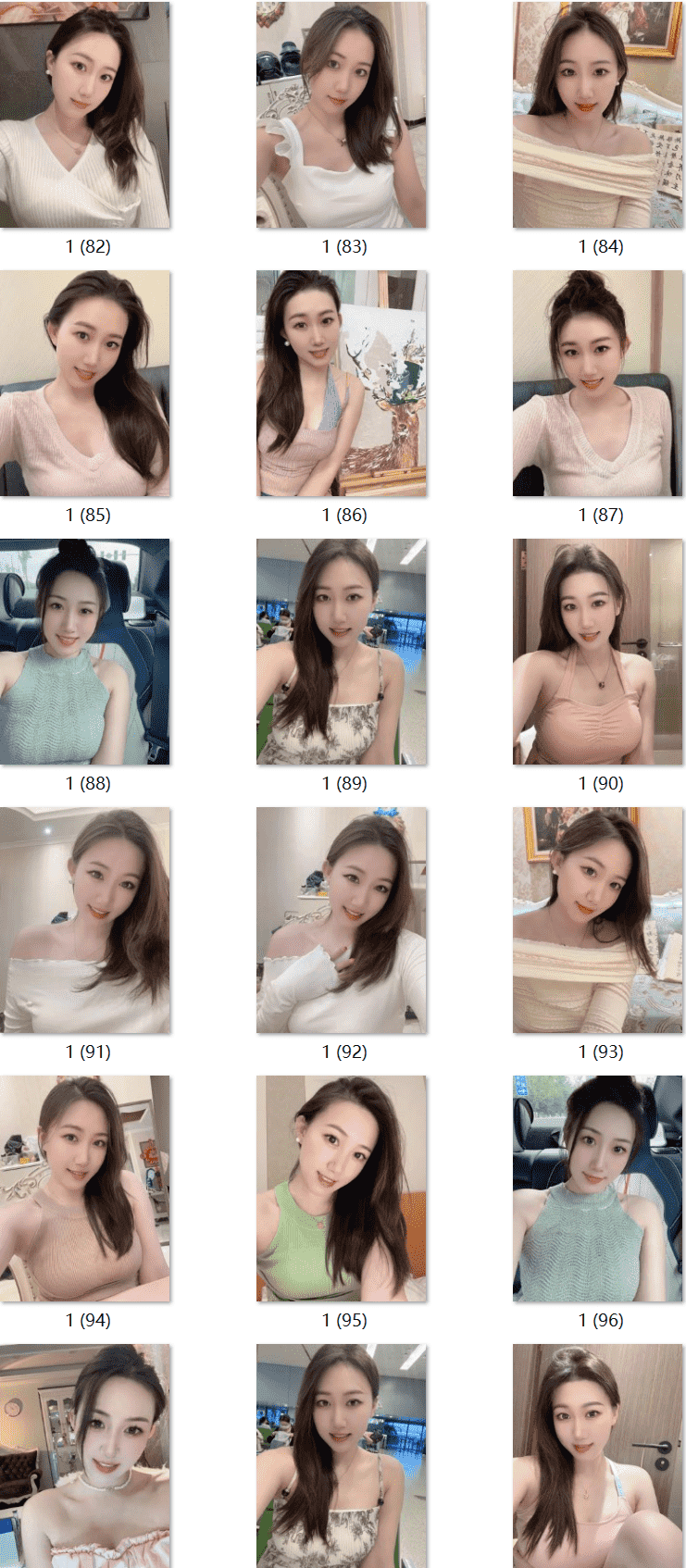
Task: Open the thumbnail 1 (86)
Action: pos(342,383)
